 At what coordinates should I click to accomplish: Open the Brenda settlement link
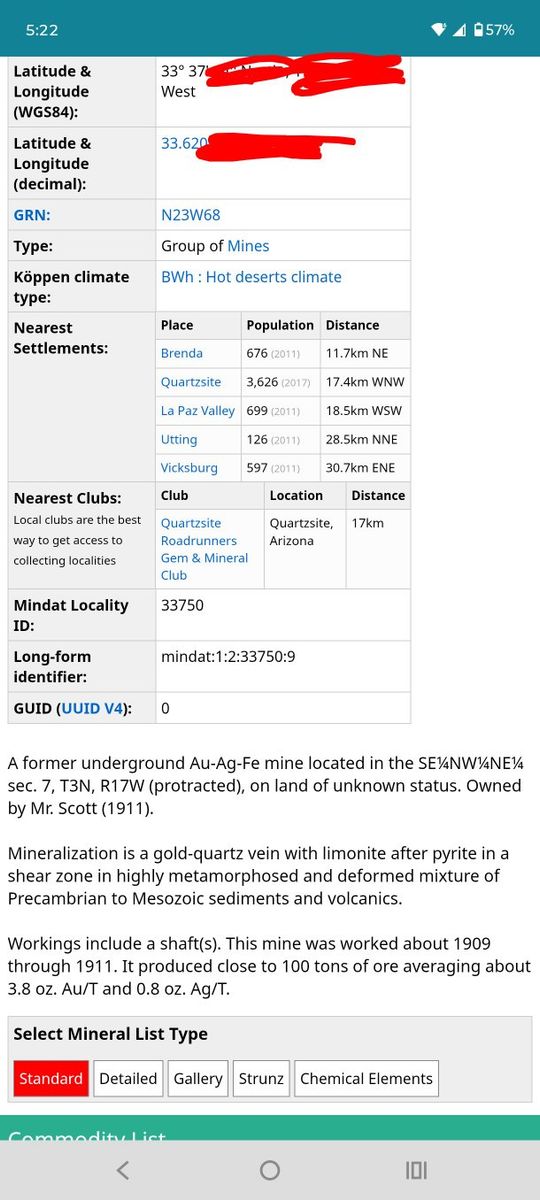pyautogui.click(x=182, y=353)
